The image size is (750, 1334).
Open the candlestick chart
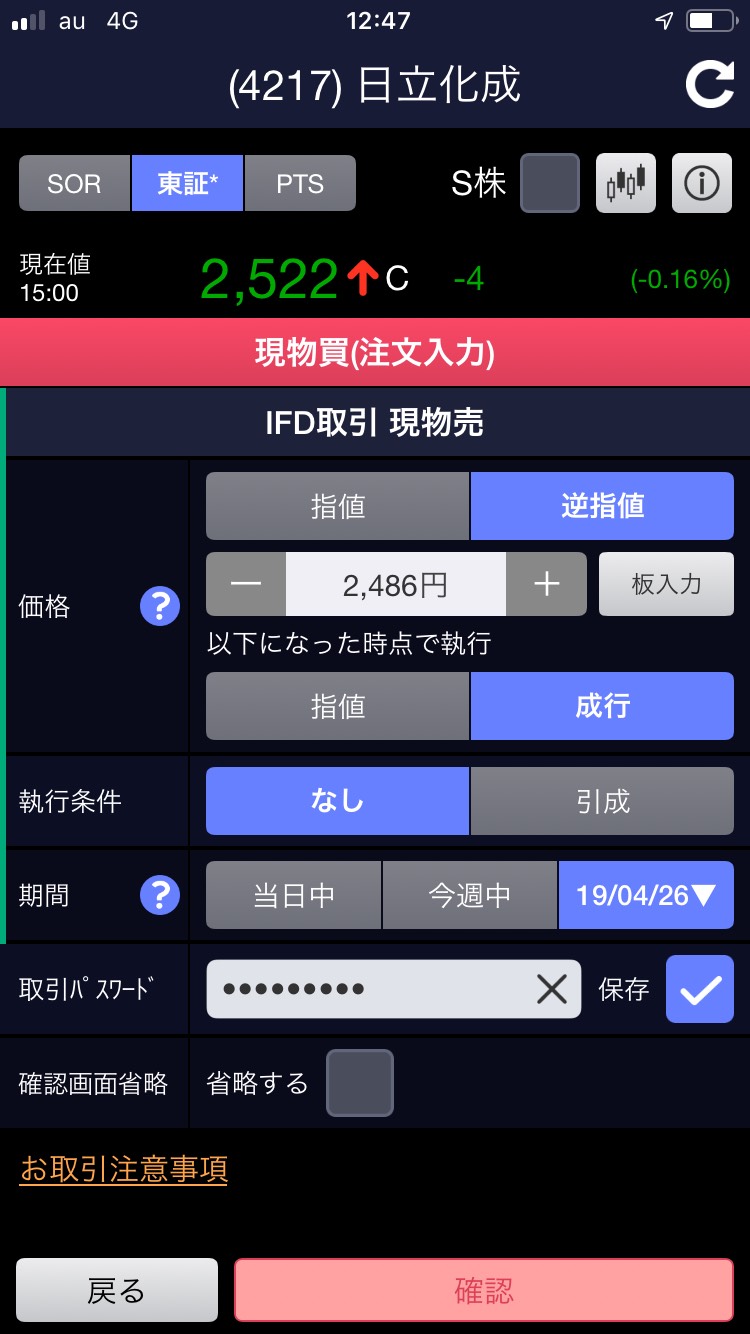coord(626,183)
